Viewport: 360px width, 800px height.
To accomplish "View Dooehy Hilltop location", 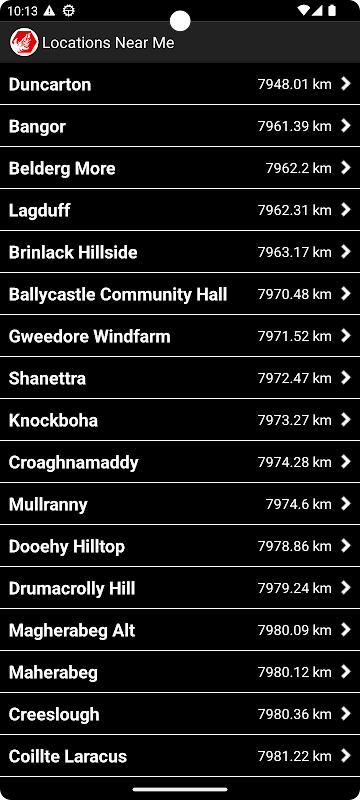I will click(x=180, y=546).
